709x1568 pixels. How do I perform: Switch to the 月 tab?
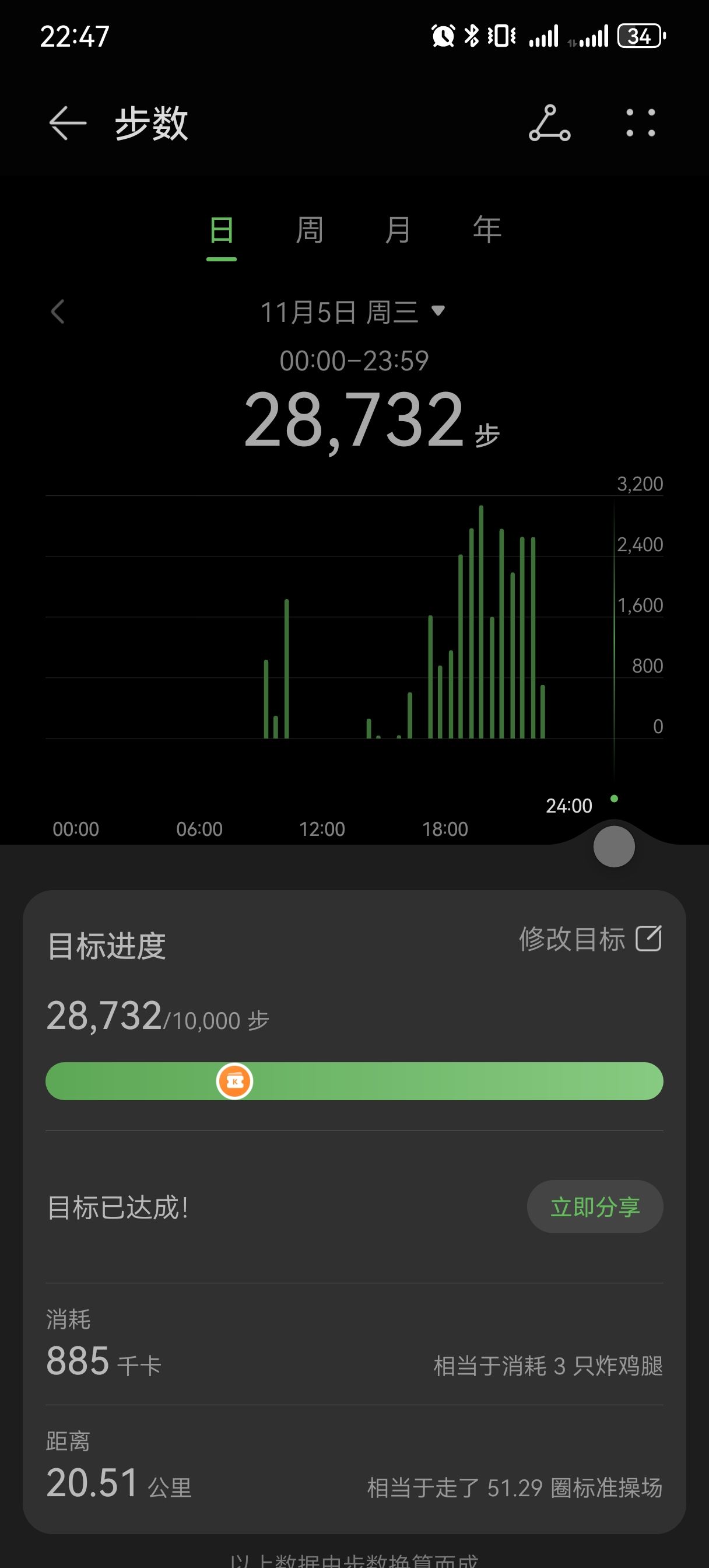point(398,230)
